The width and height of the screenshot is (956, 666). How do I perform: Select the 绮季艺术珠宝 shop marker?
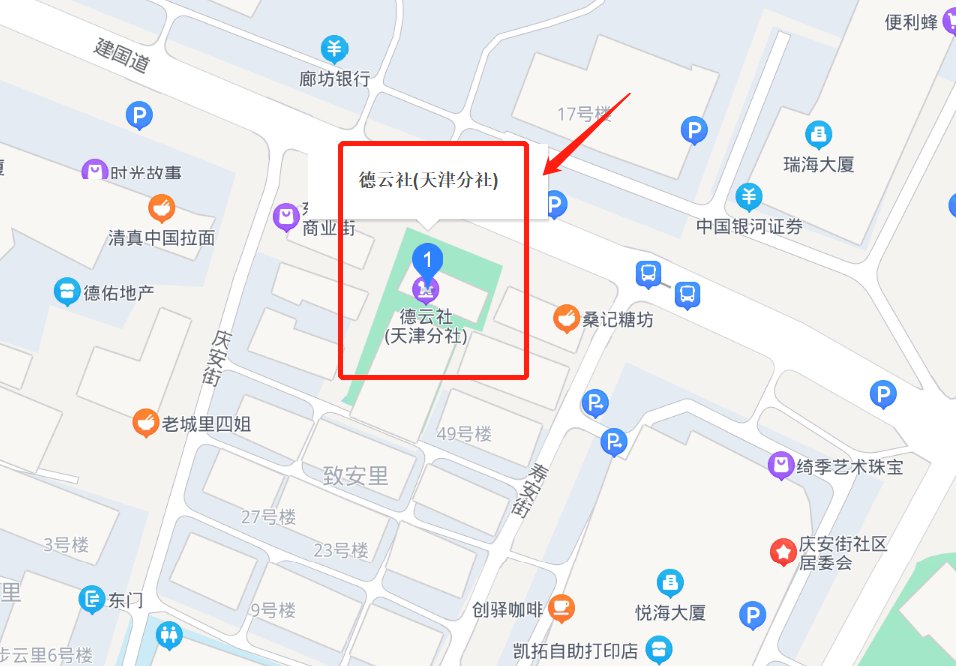(780, 465)
